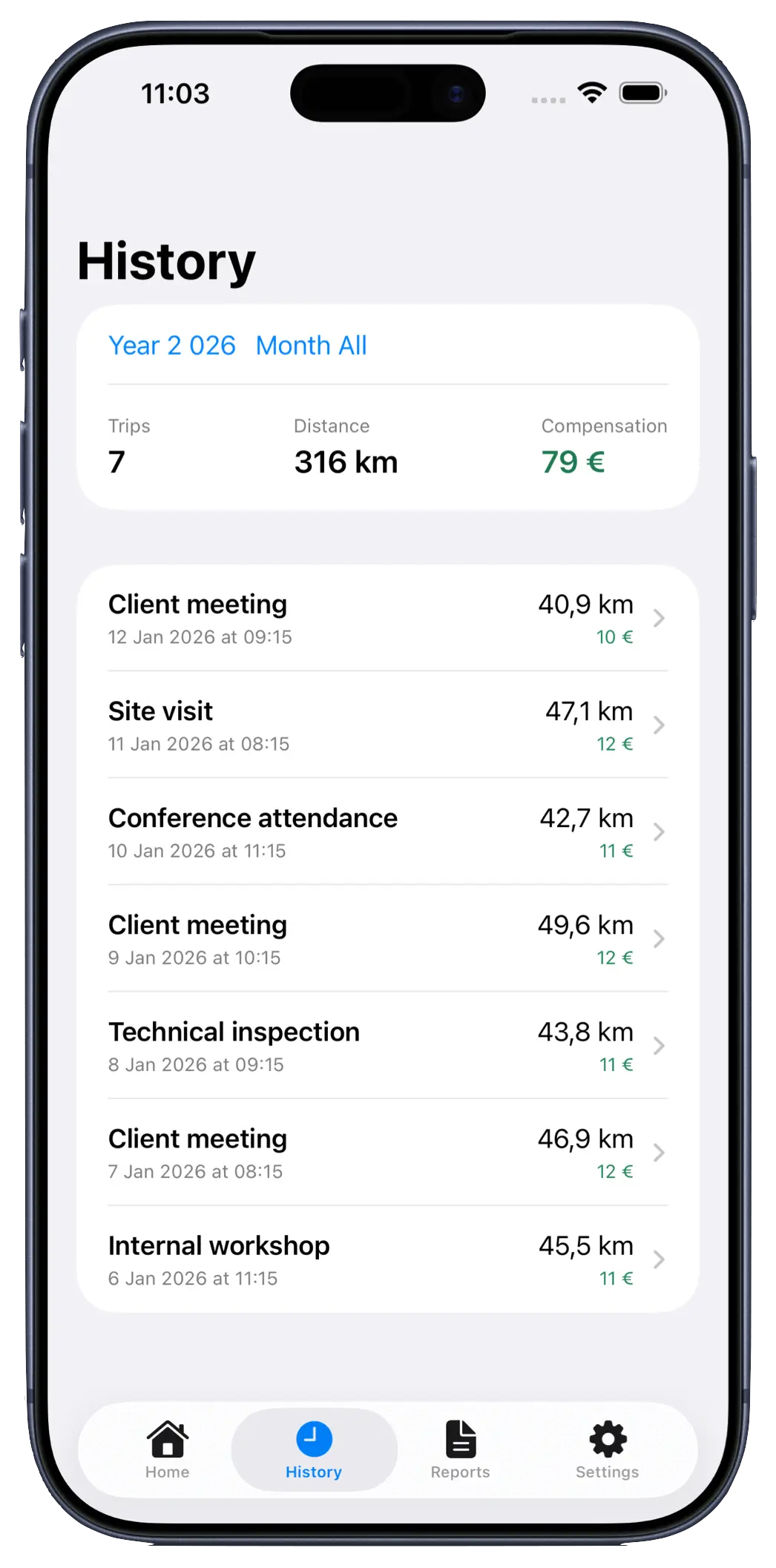Select the History tab
Screen dimensions: 776x1568
click(x=314, y=1449)
